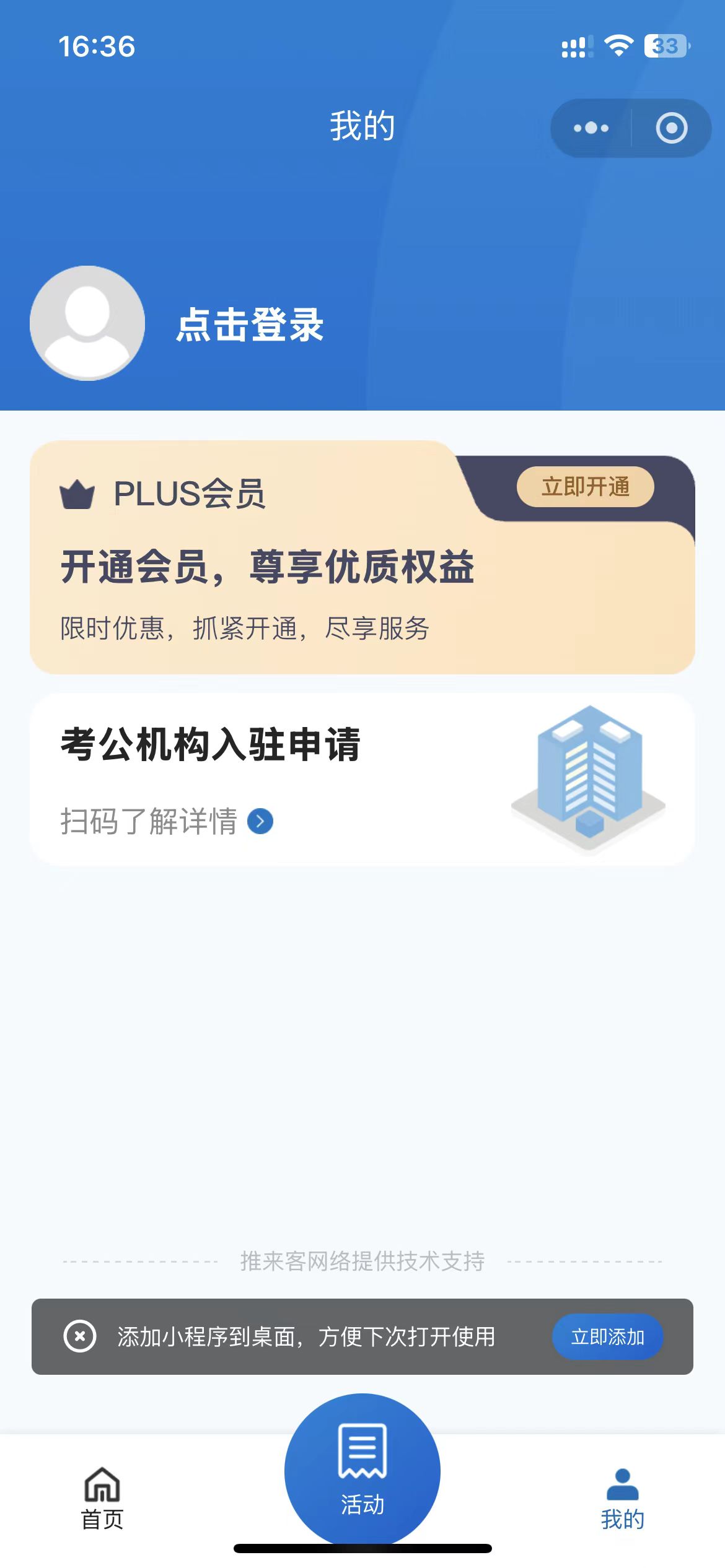Image resolution: width=725 pixels, height=1568 pixels.
Task: Close the mini program via circle icon
Action: 672,128
